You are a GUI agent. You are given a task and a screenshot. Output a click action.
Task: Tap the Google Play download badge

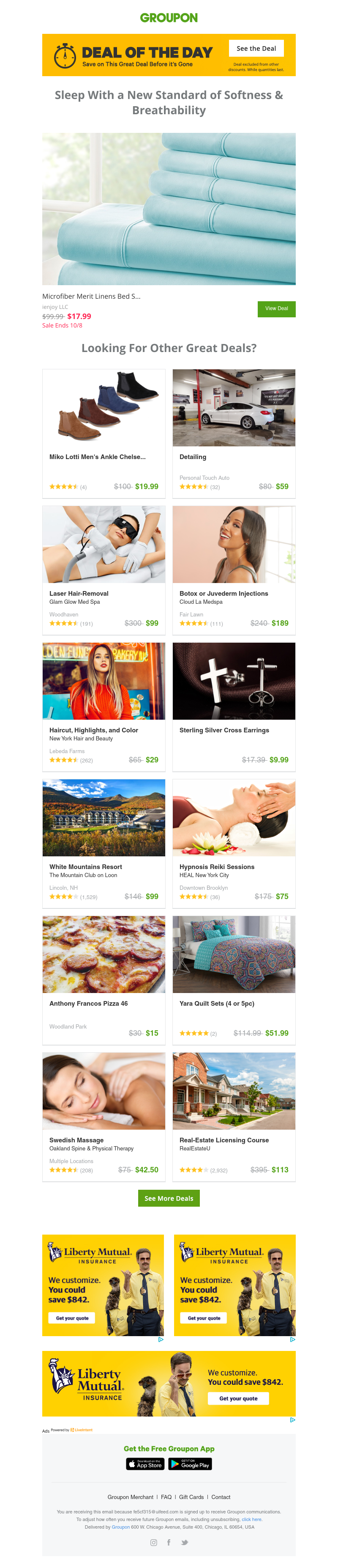[x=190, y=1464]
